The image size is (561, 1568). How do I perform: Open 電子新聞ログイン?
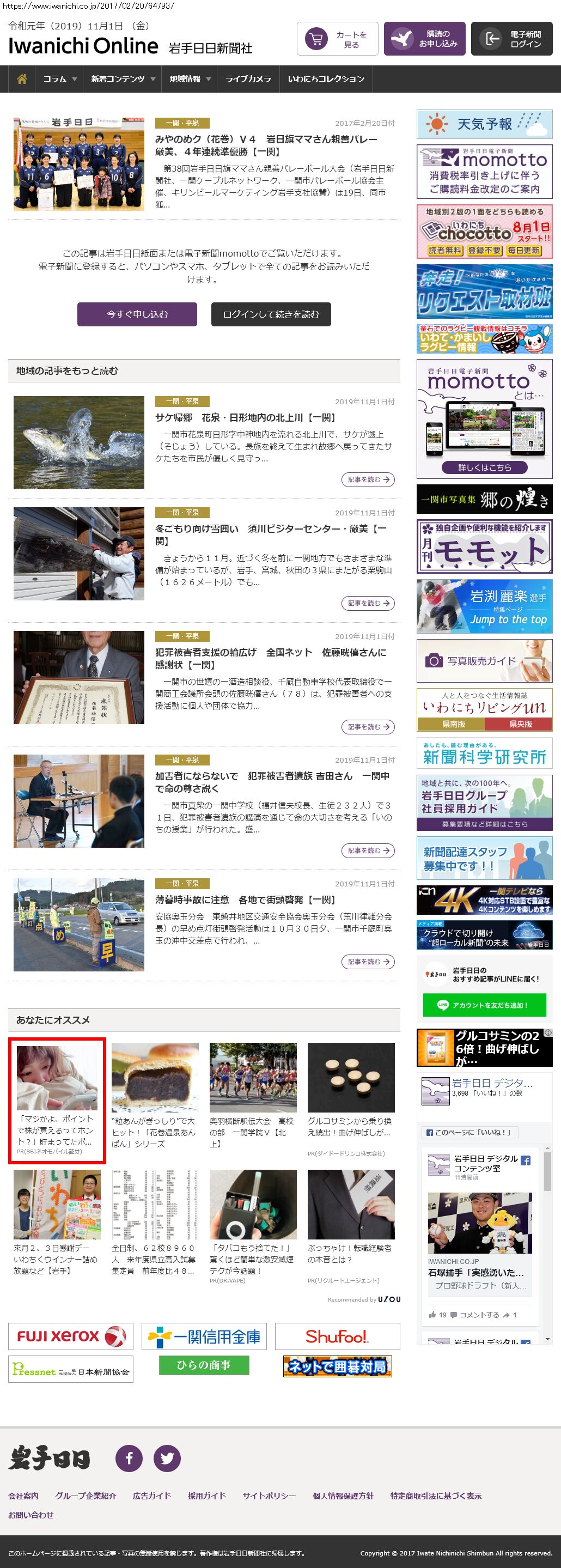(512, 40)
